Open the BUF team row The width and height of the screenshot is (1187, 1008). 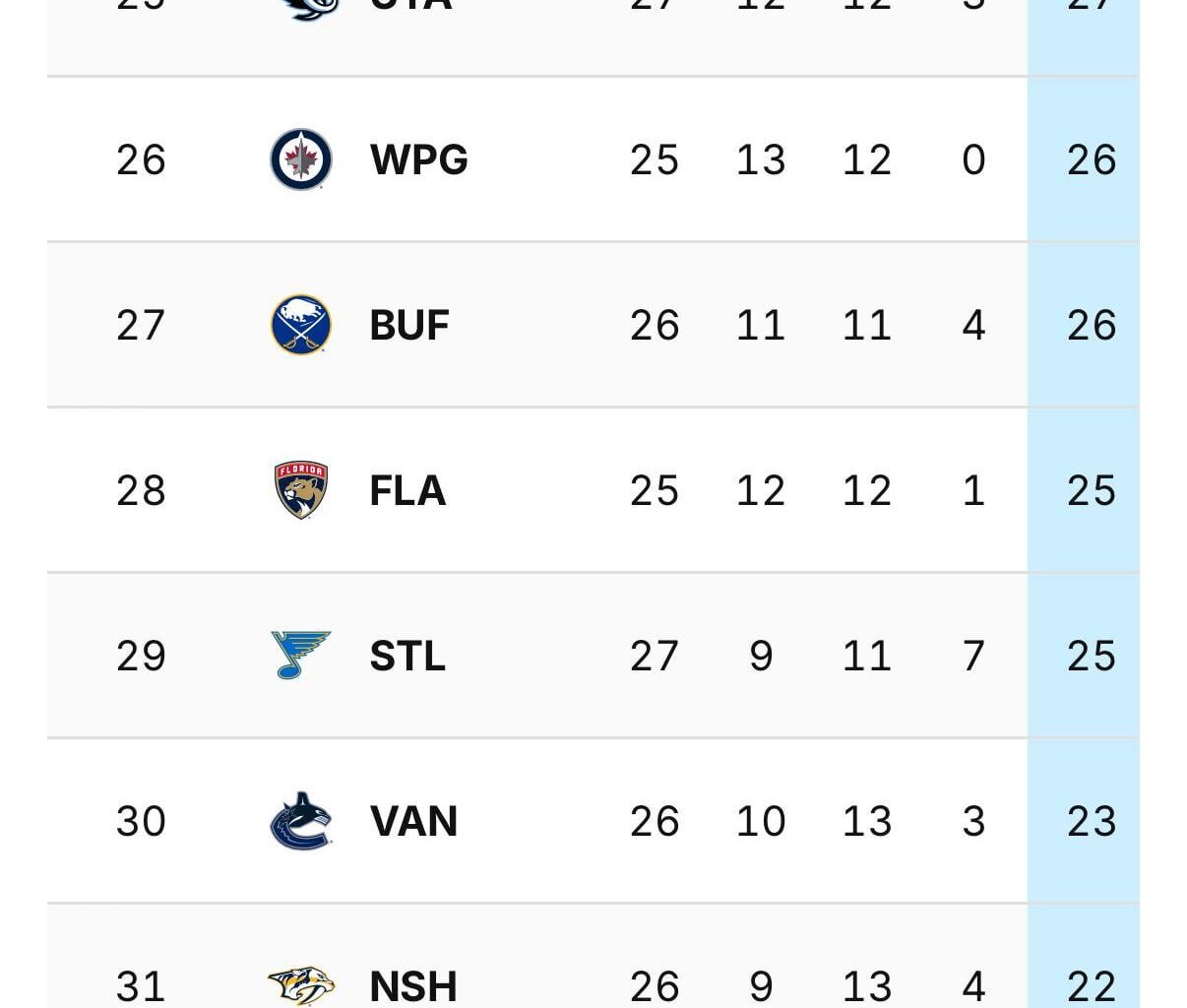pyautogui.click(x=408, y=325)
